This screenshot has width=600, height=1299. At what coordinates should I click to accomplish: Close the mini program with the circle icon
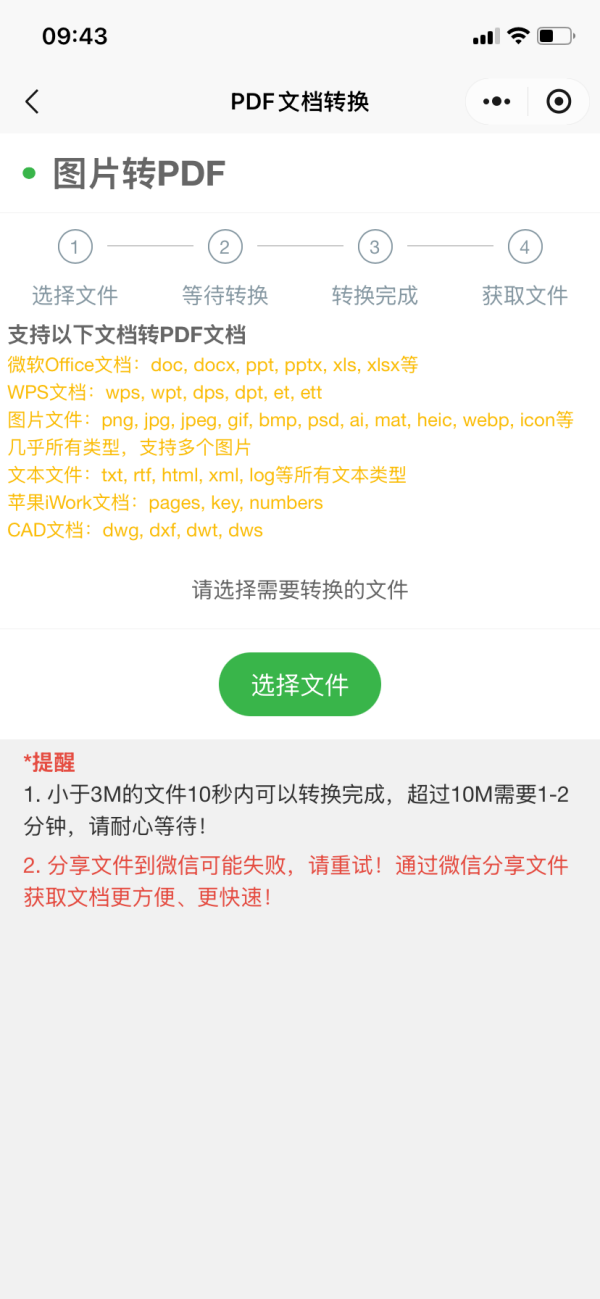click(559, 101)
